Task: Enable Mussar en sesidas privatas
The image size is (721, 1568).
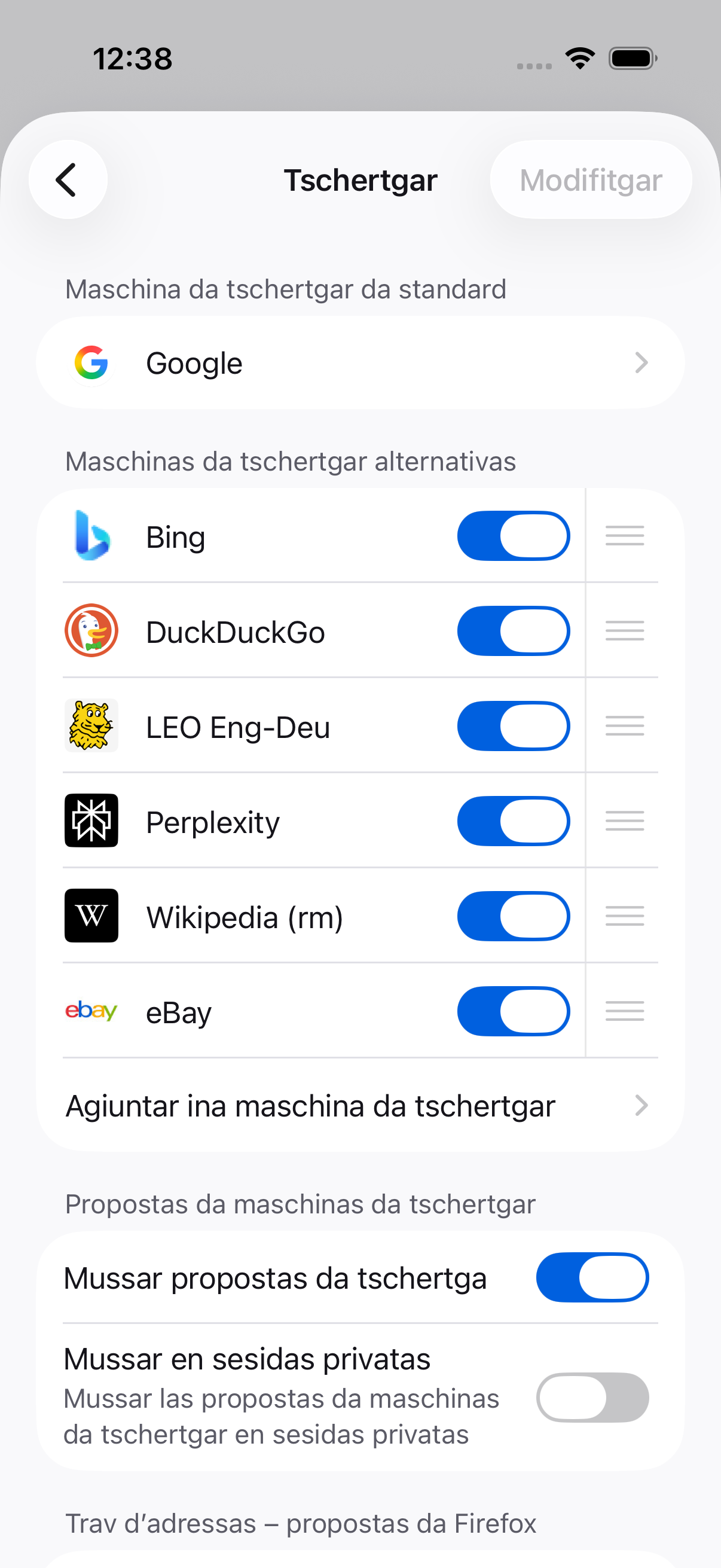Action: pos(591,1397)
